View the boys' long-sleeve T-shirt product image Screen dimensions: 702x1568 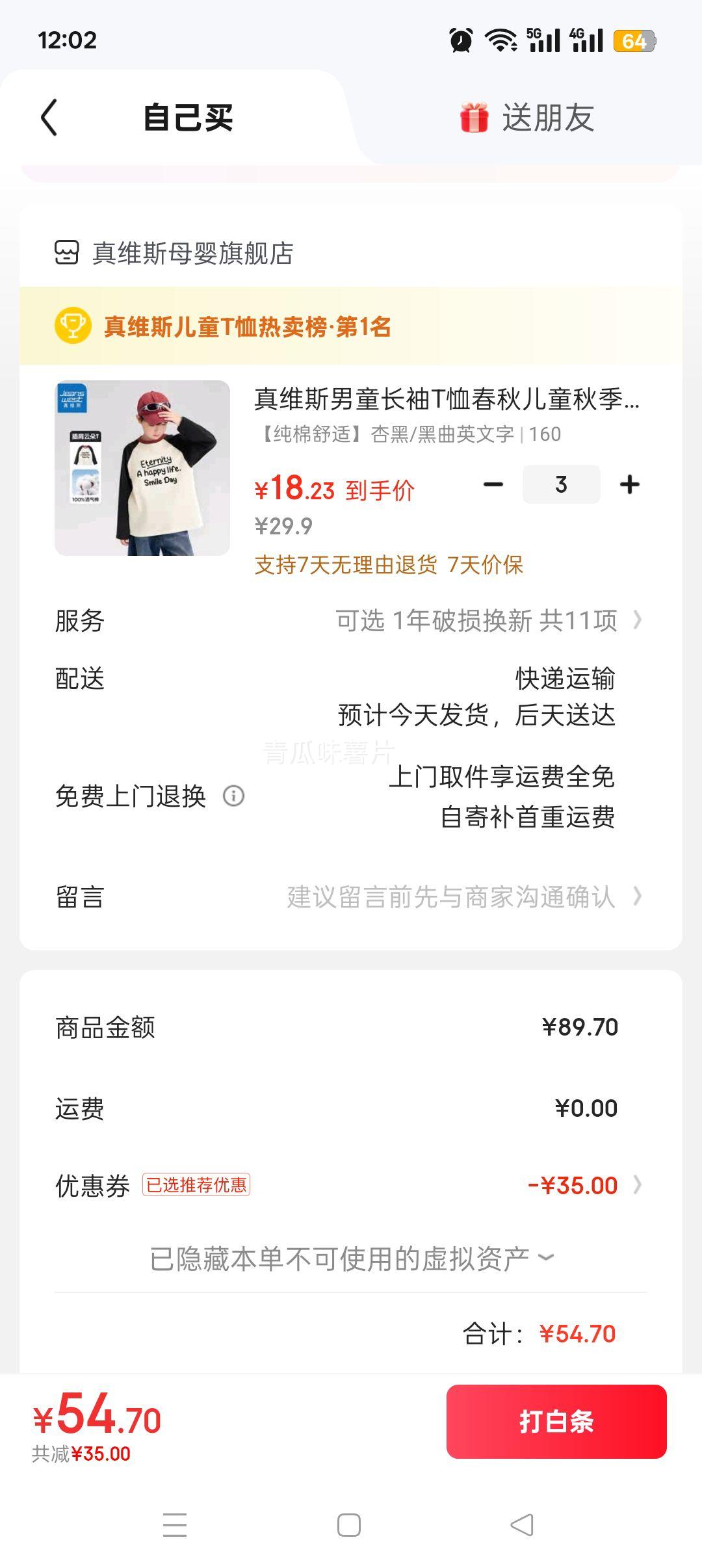[x=142, y=468]
